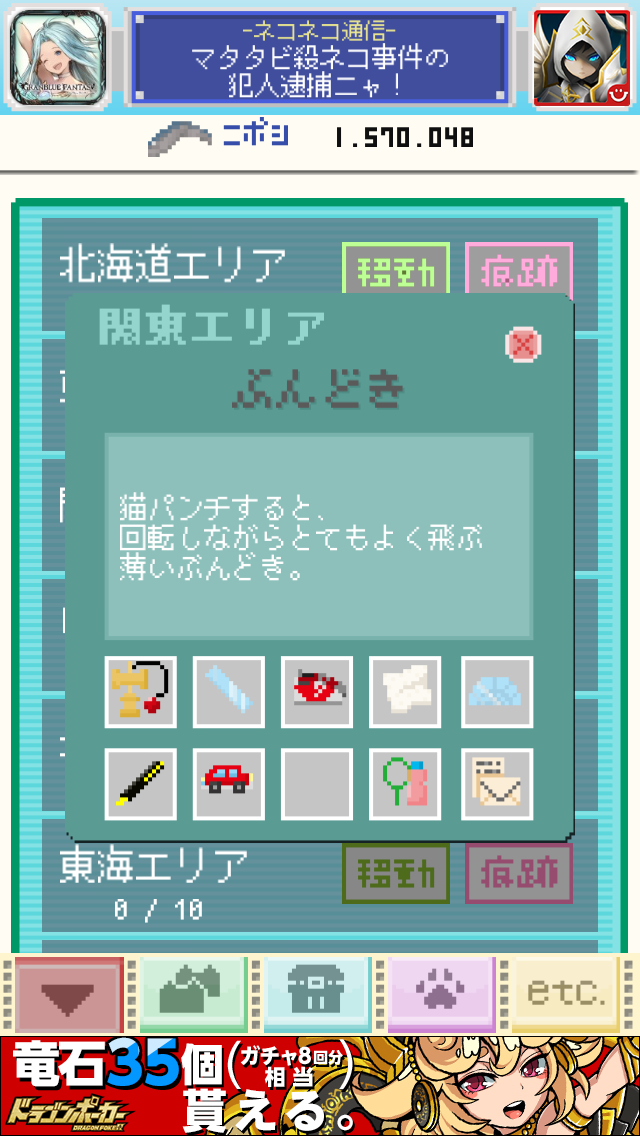Select the kendama toy item
The height and width of the screenshot is (1136, 640).
click(141, 692)
